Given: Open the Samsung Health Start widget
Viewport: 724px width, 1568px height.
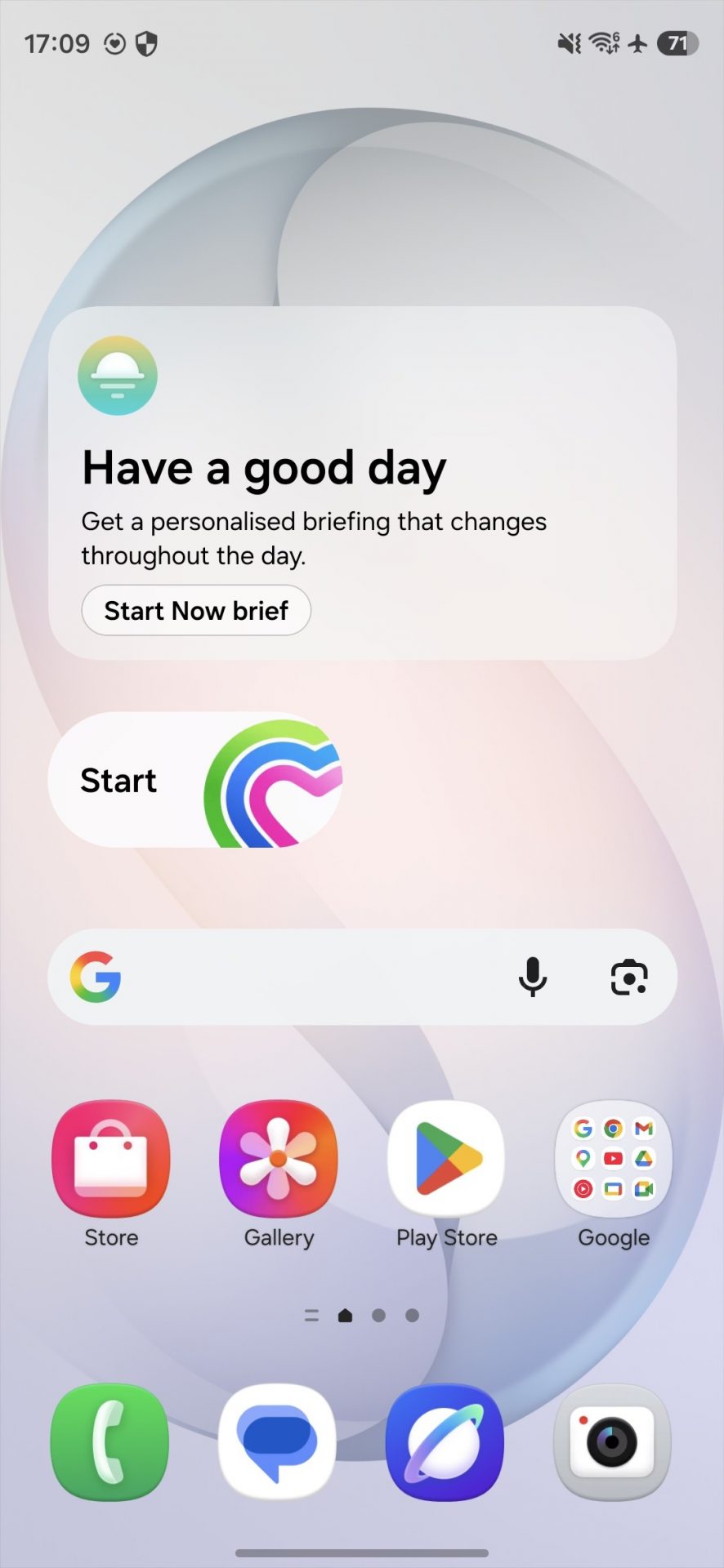Looking at the screenshot, I should [196, 780].
